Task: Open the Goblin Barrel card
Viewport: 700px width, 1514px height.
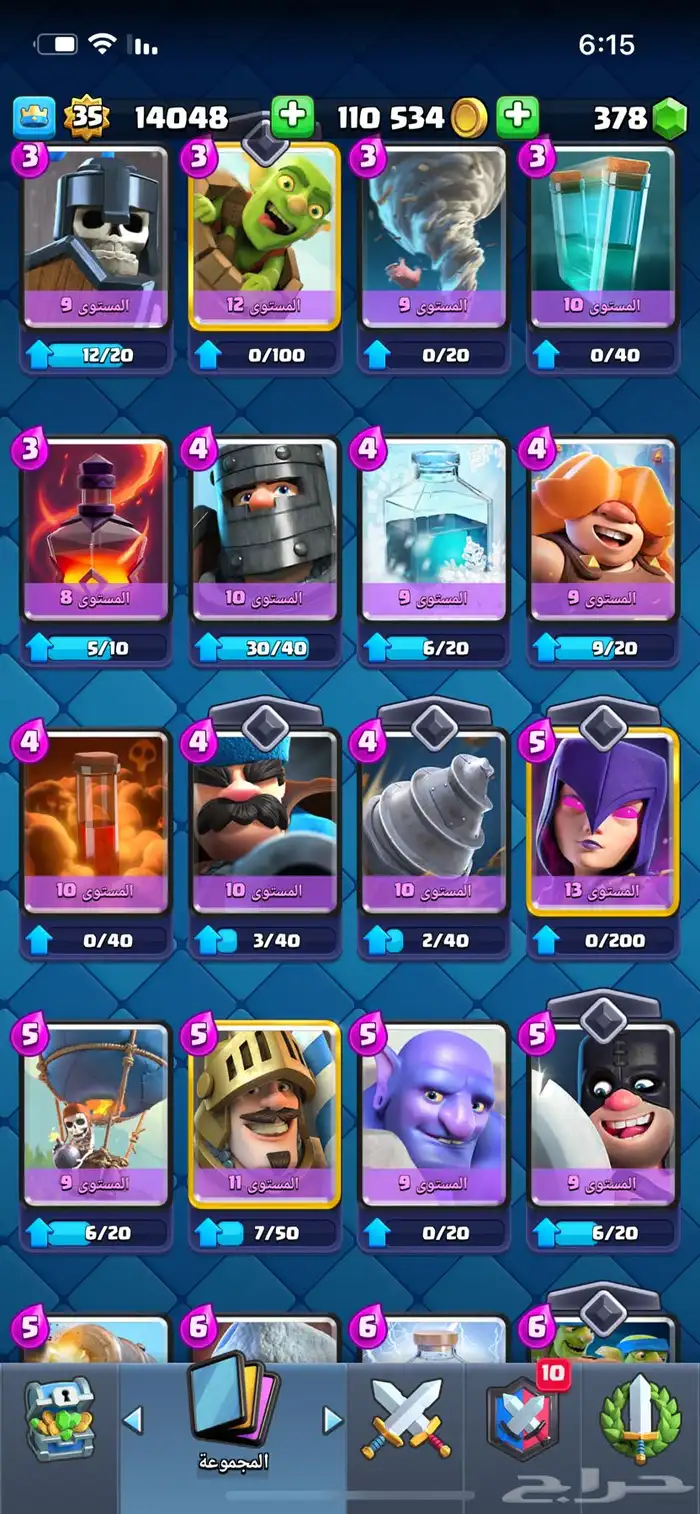Action: (x=264, y=235)
